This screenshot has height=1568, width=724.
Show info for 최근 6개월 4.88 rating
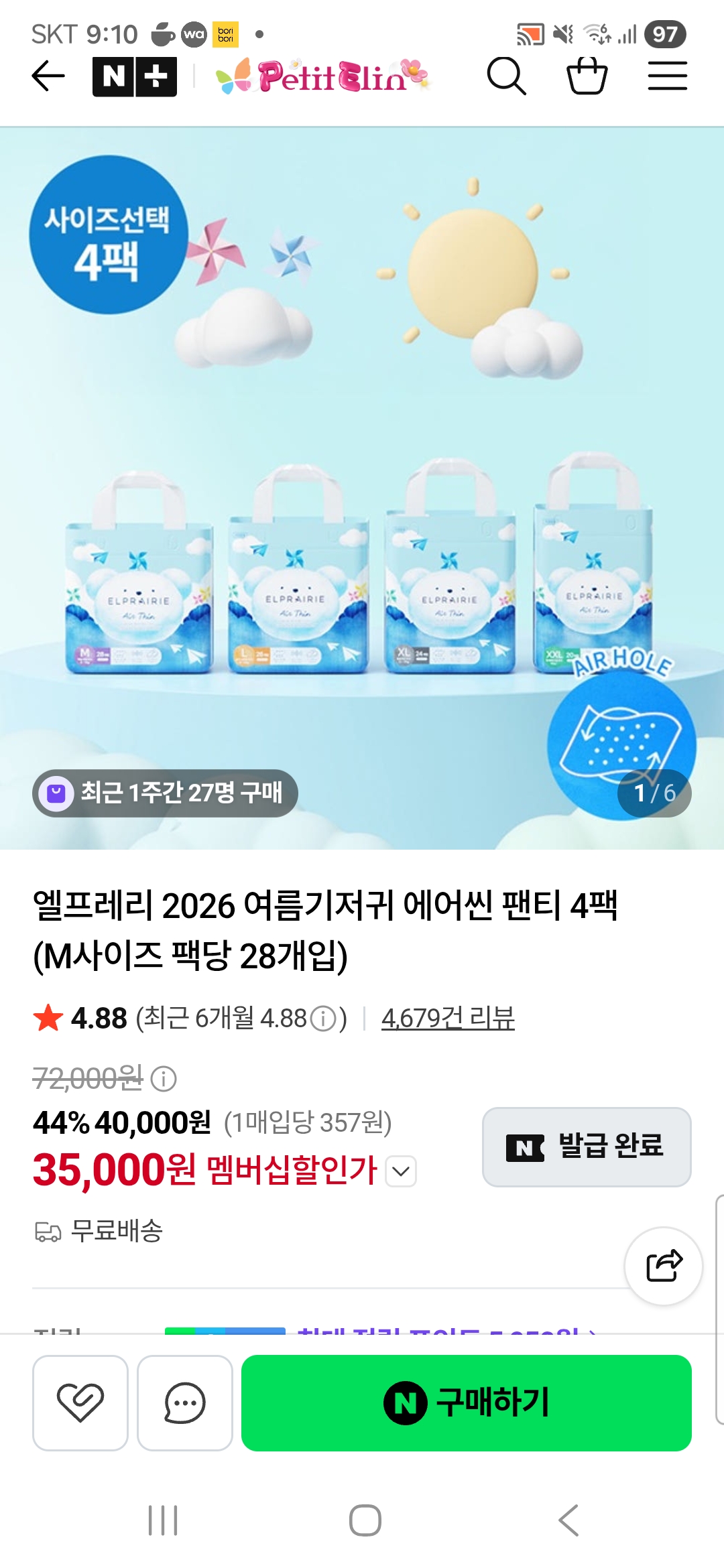click(324, 1019)
